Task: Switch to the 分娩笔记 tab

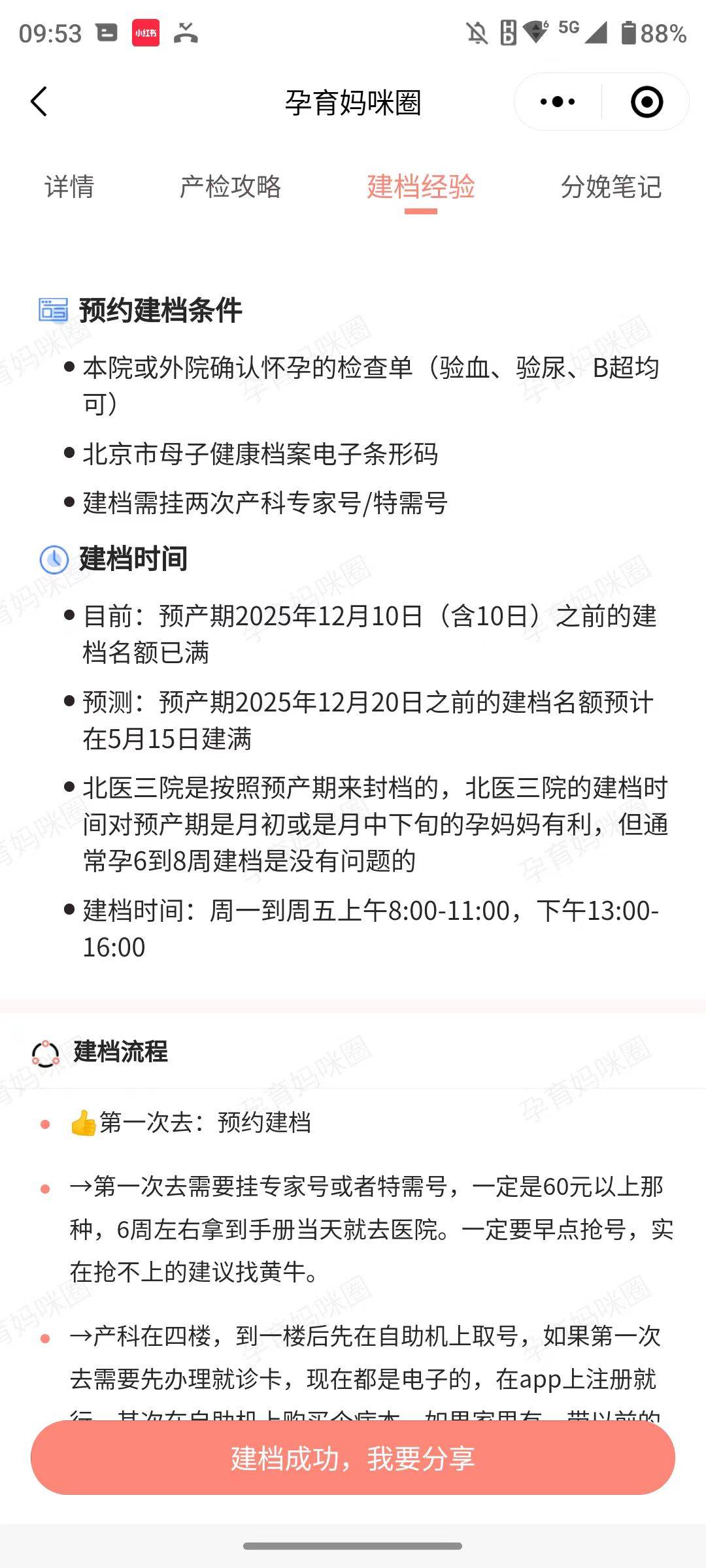Action: (x=611, y=187)
